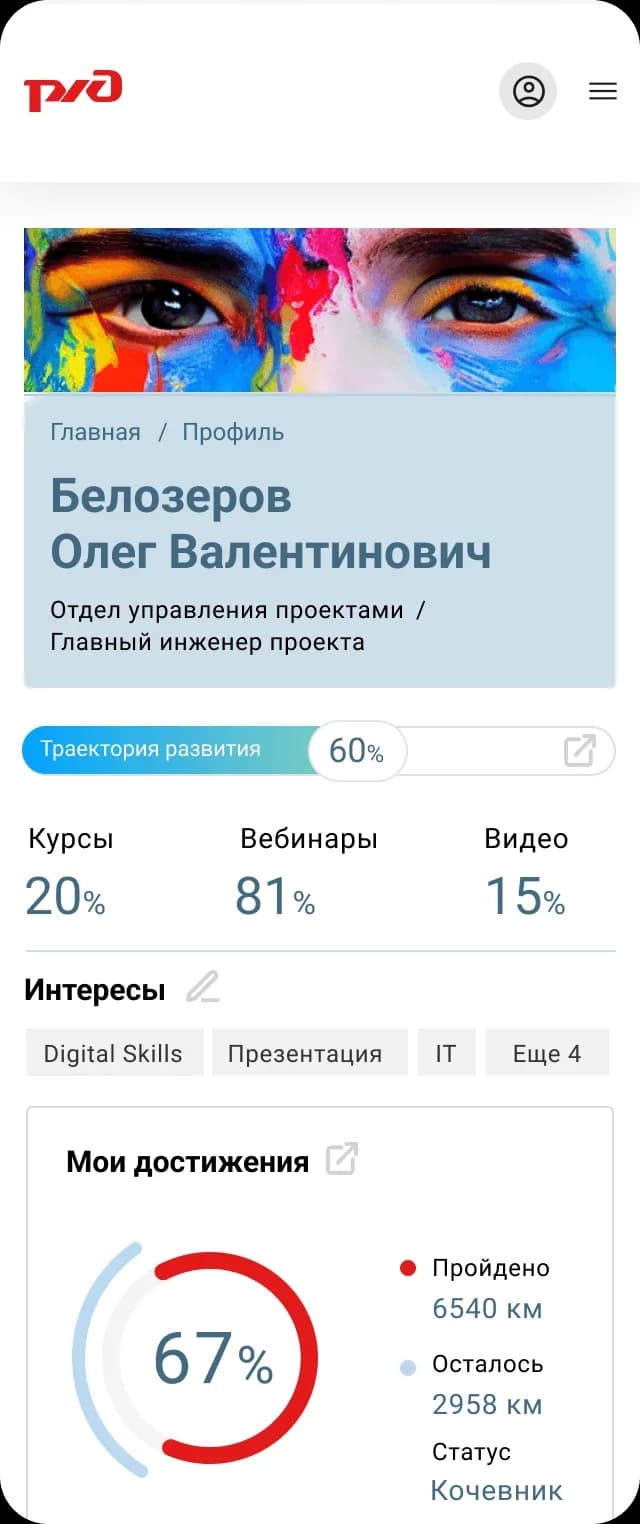Open the hamburger menu

pyautogui.click(x=603, y=91)
